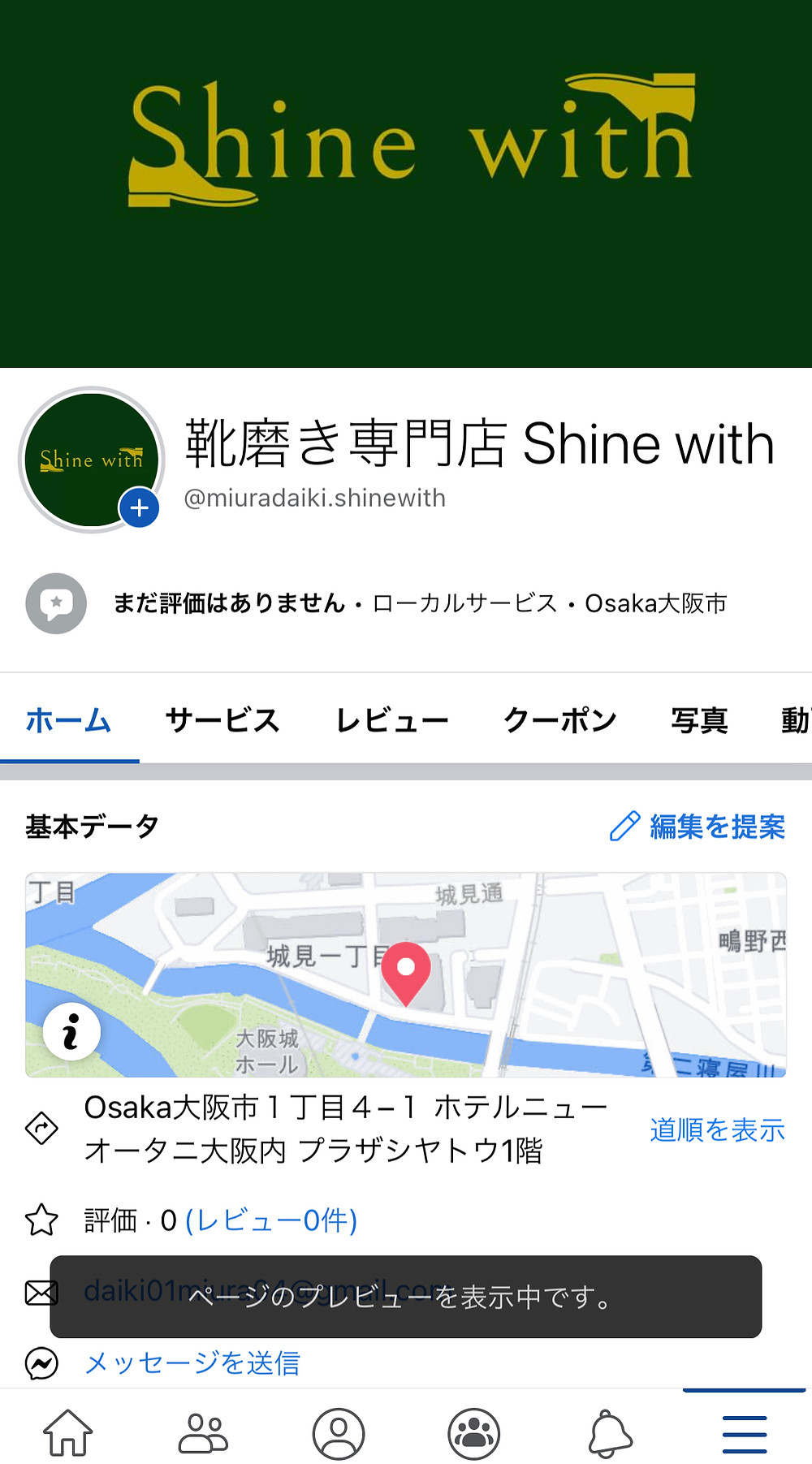
Task: Open the map showing the shop location
Action: click(x=406, y=975)
